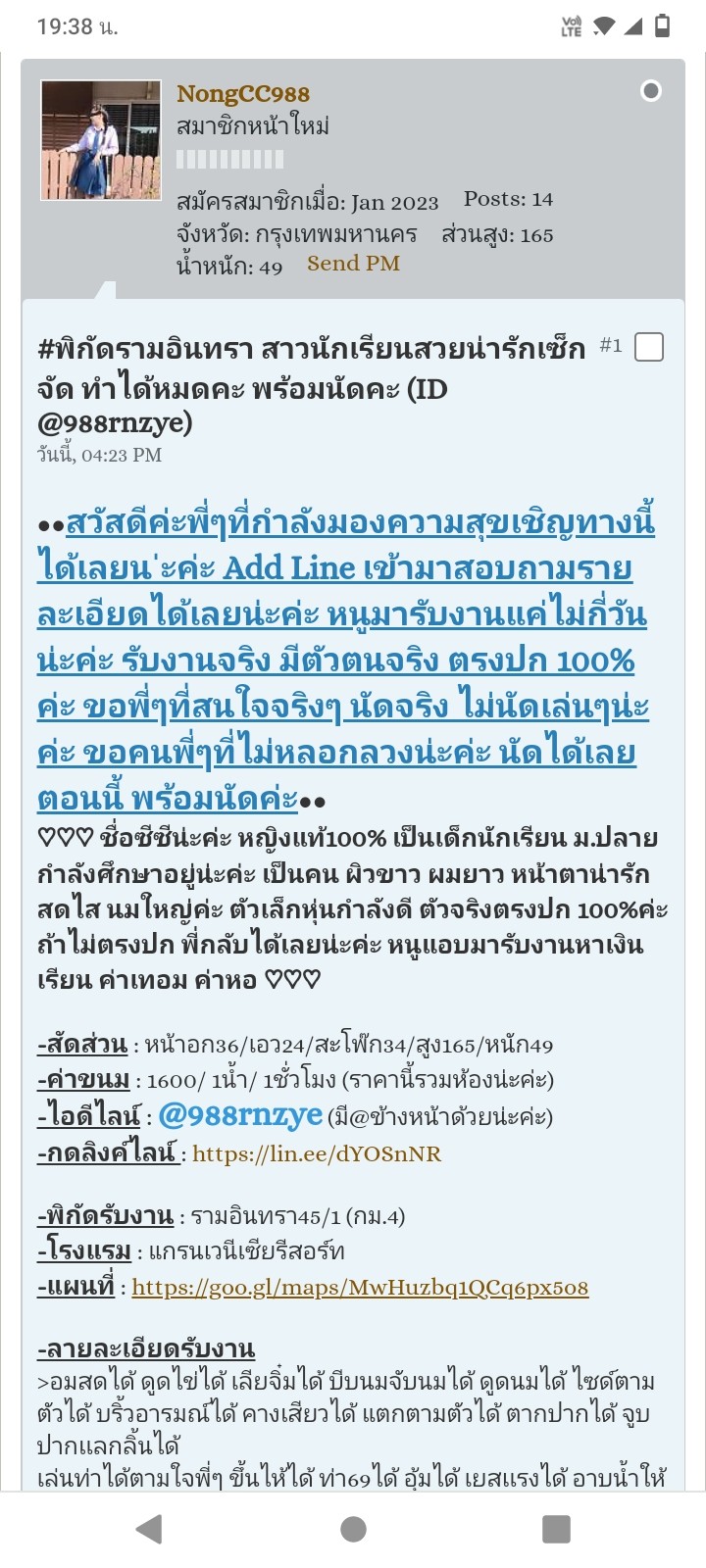This screenshot has height=1568, width=706.
Task: Open the lin.ee/dYOSnNR link
Action: [x=317, y=1153]
